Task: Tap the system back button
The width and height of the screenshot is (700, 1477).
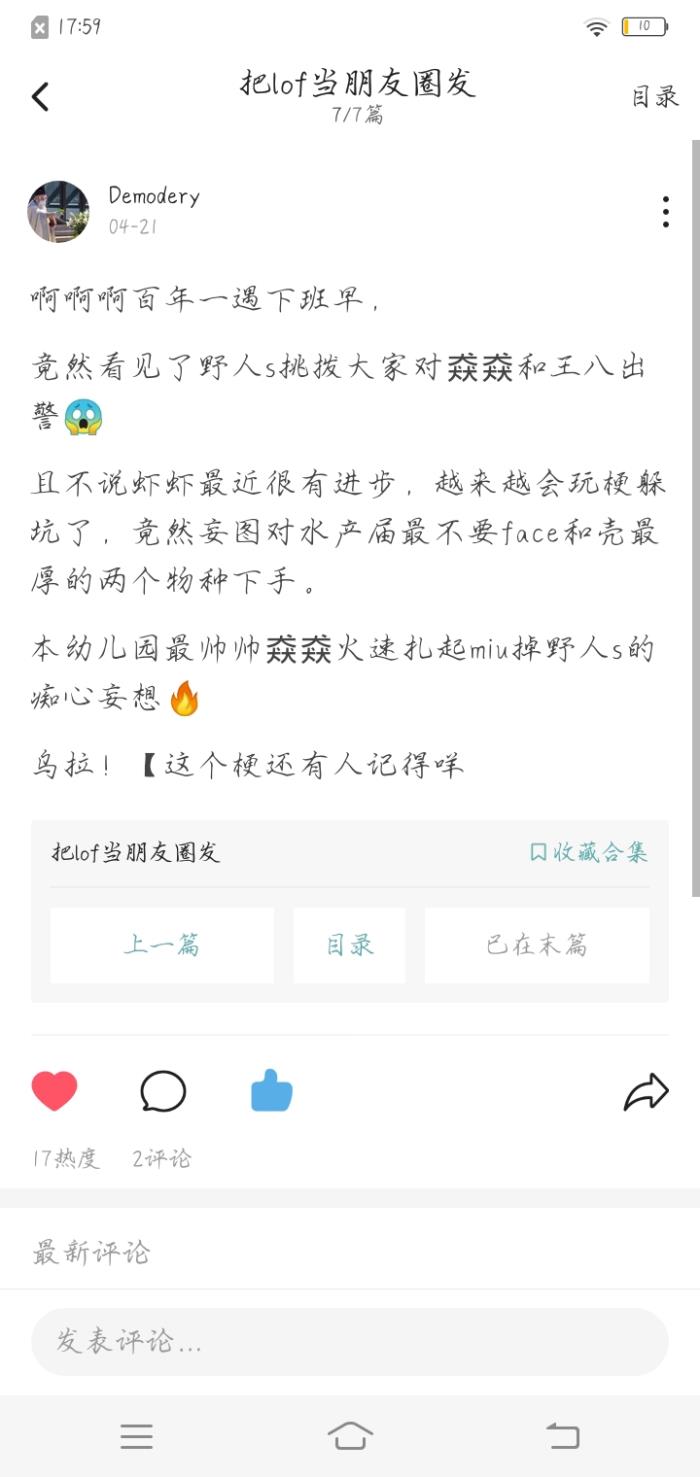Action: (563, 1437)
